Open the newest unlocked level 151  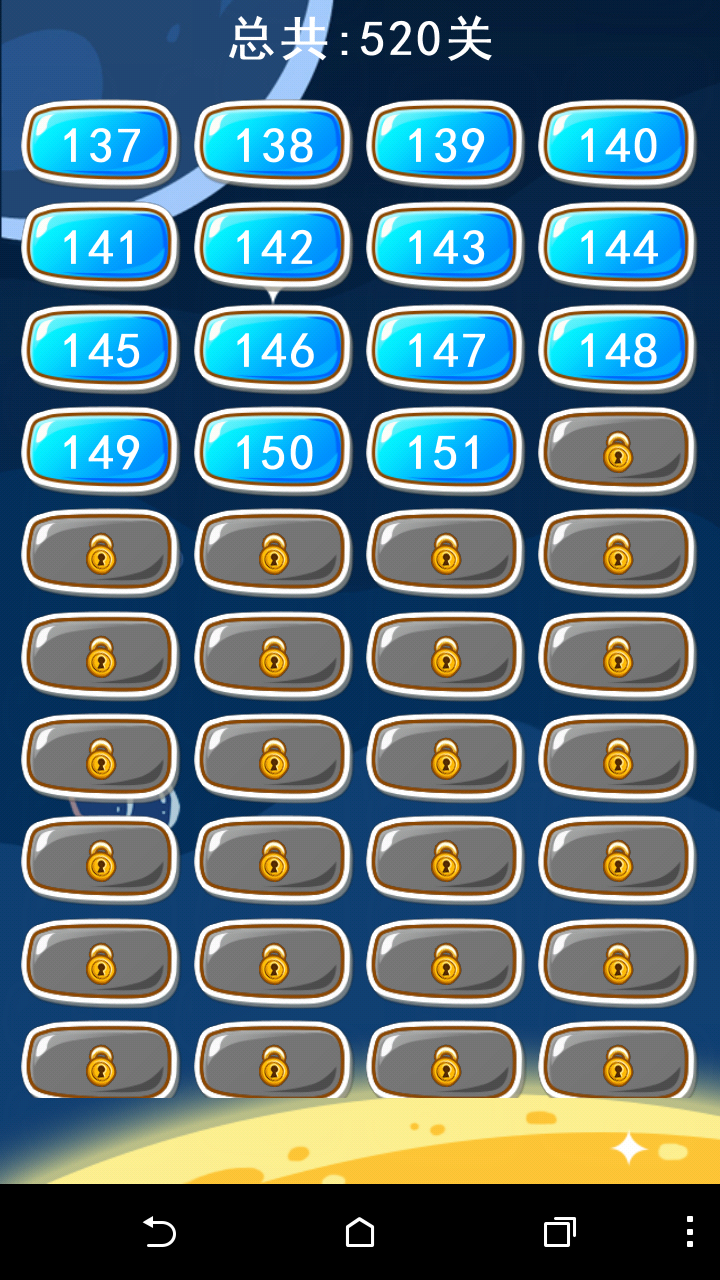coord(445,452)
